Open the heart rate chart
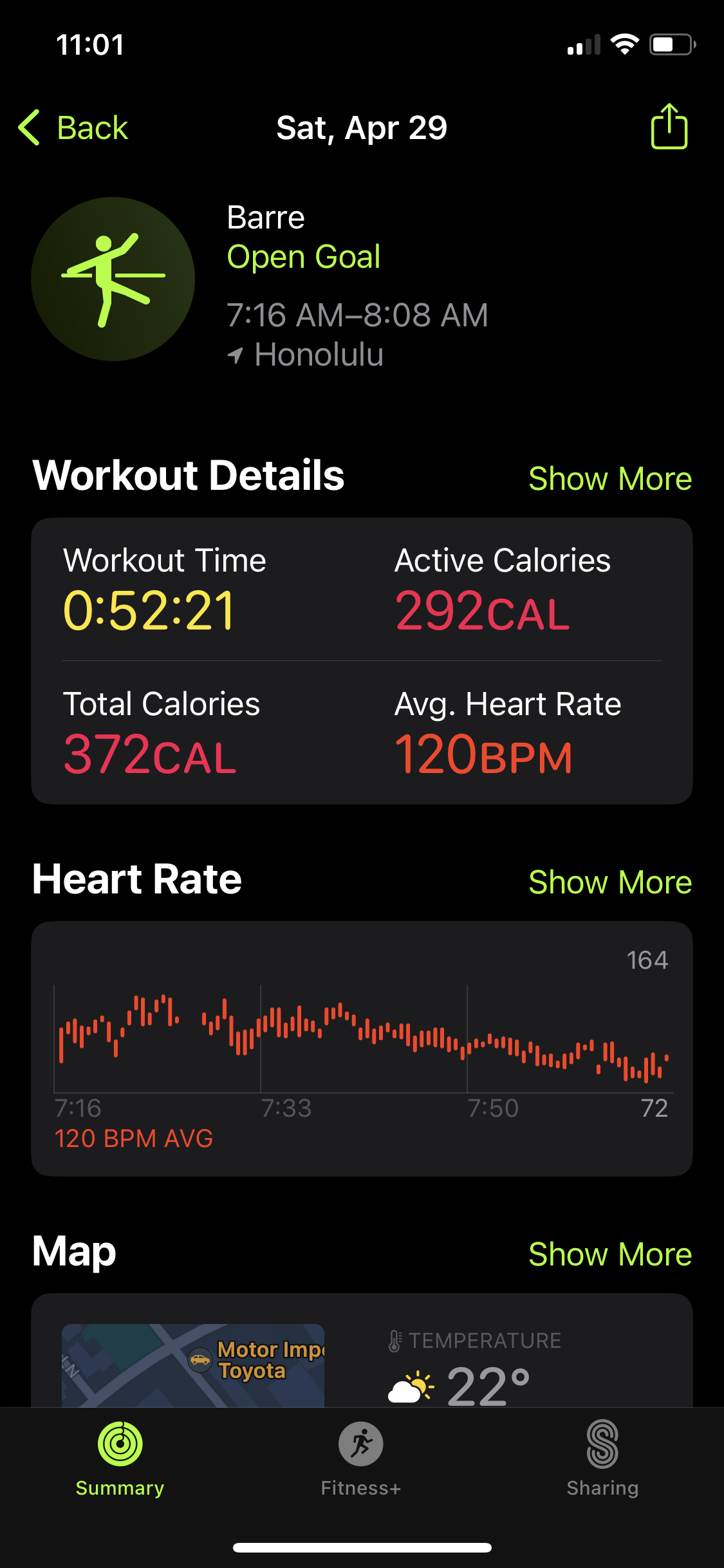This screenshot has width=724, height=1568. click(x=362, y=1049)
